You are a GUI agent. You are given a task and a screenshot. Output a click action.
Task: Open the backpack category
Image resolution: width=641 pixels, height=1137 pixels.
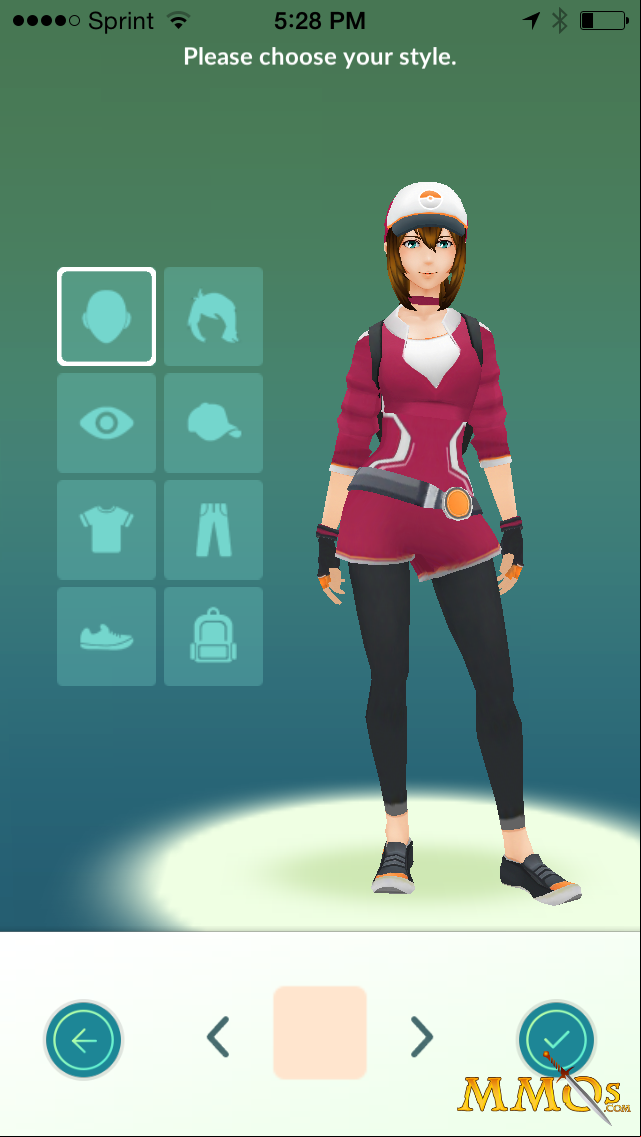click(213, 637)
